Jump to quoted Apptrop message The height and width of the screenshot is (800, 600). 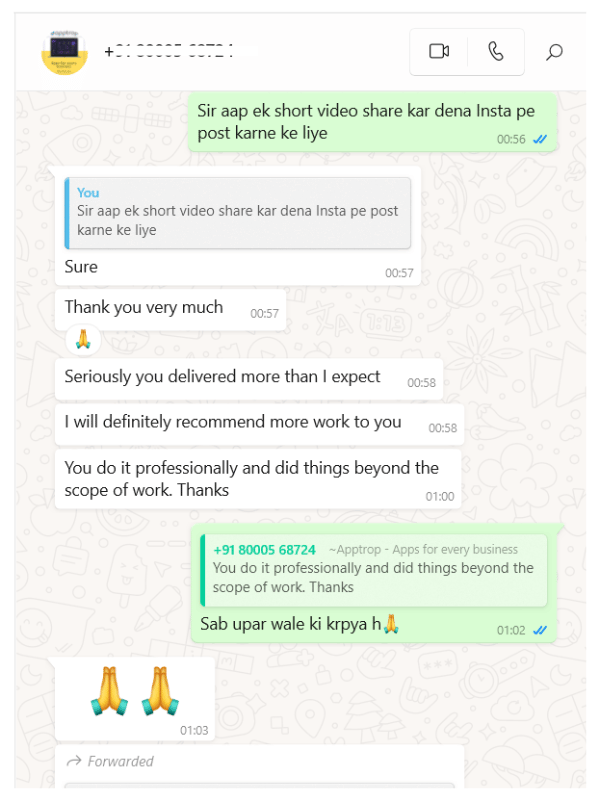click(374, 569)
